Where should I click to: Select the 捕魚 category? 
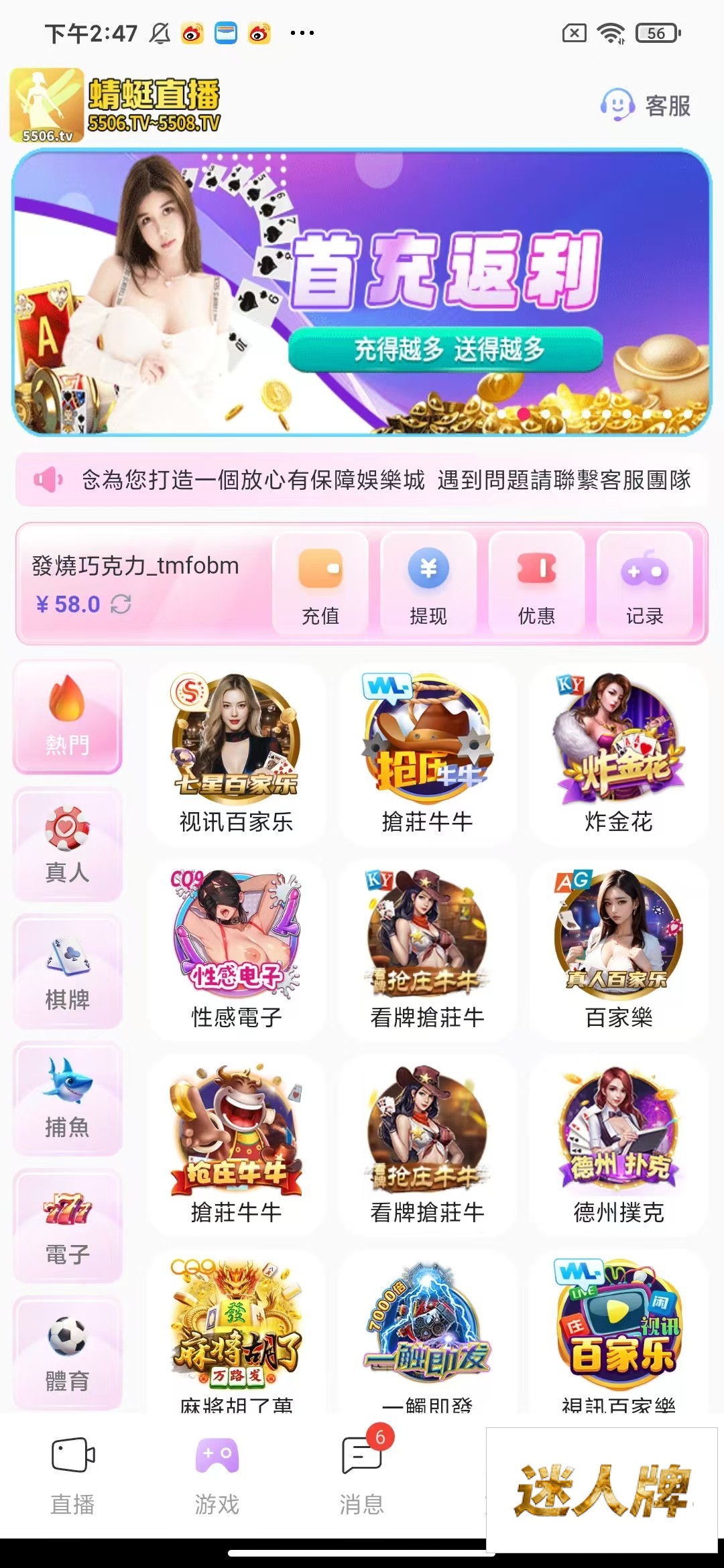point(67,1099)
